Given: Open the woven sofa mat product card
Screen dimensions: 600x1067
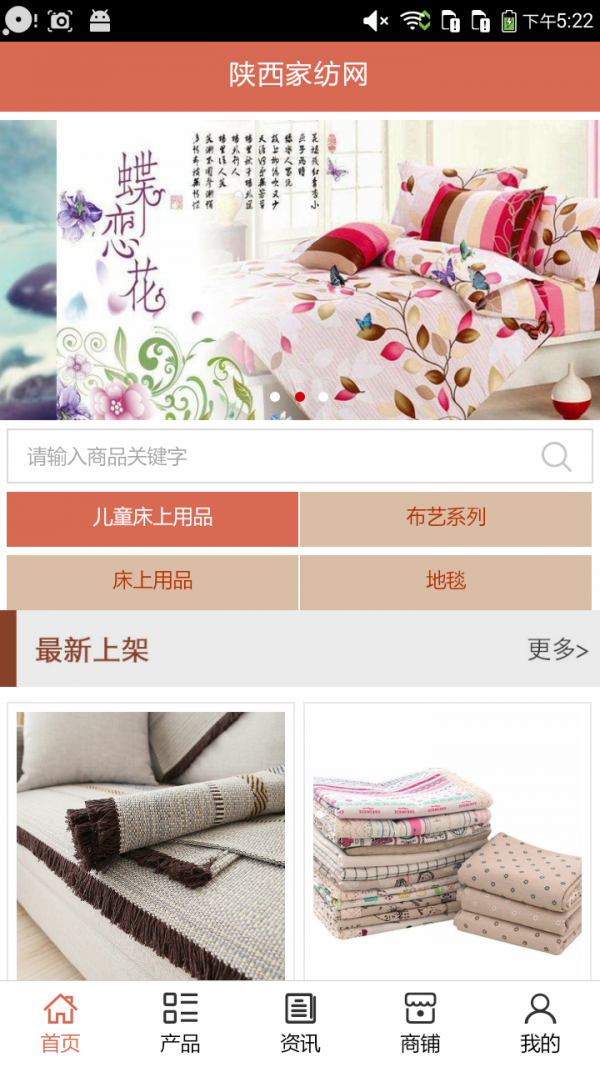Looking at the screenshot, I should 151,845.
